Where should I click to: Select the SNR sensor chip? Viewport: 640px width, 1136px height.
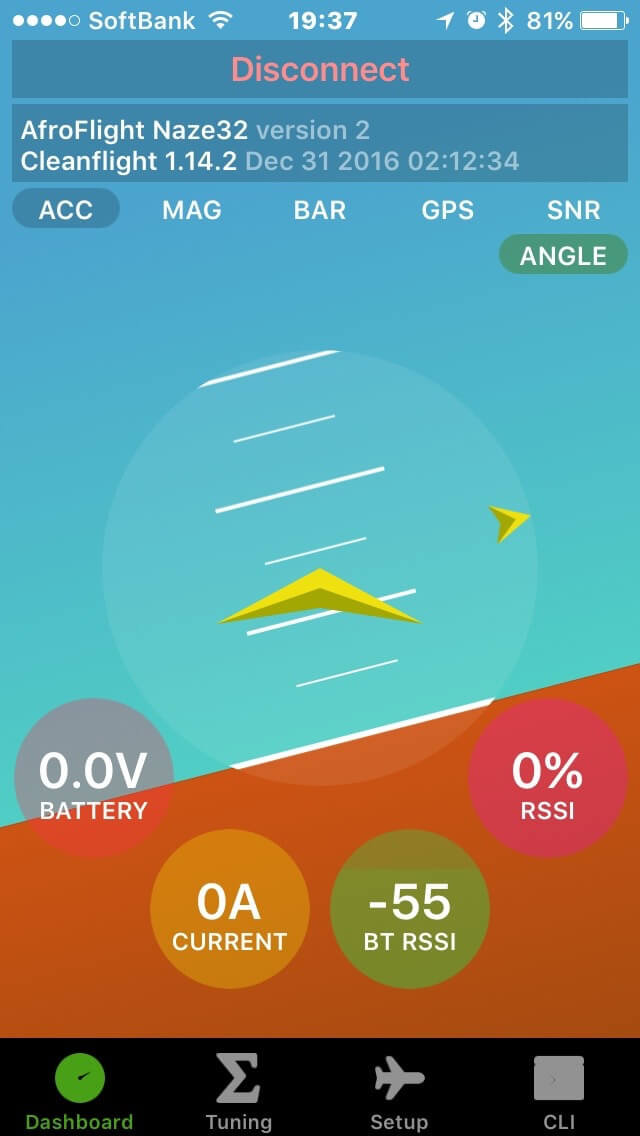[573, 210]
